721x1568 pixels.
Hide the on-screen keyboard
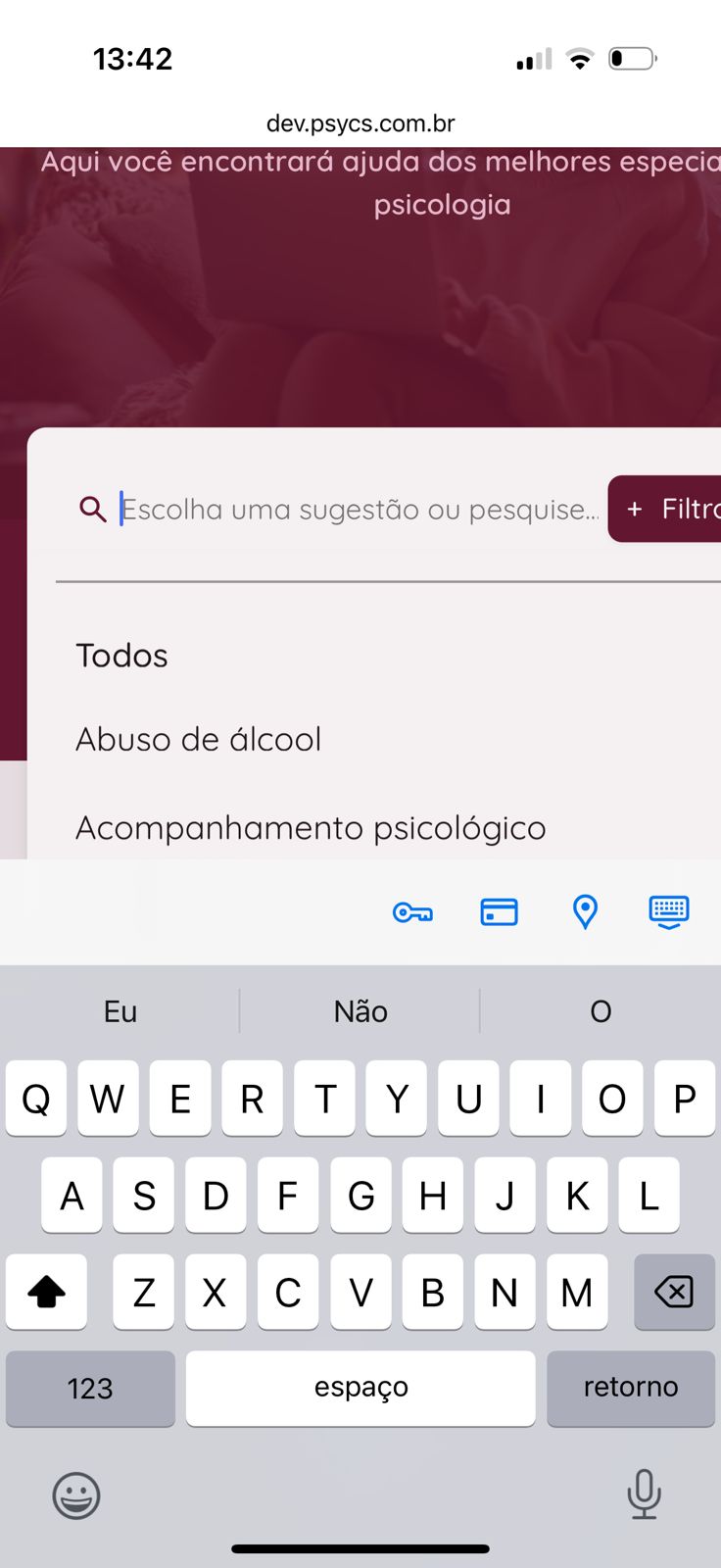[x=669, y=912]
